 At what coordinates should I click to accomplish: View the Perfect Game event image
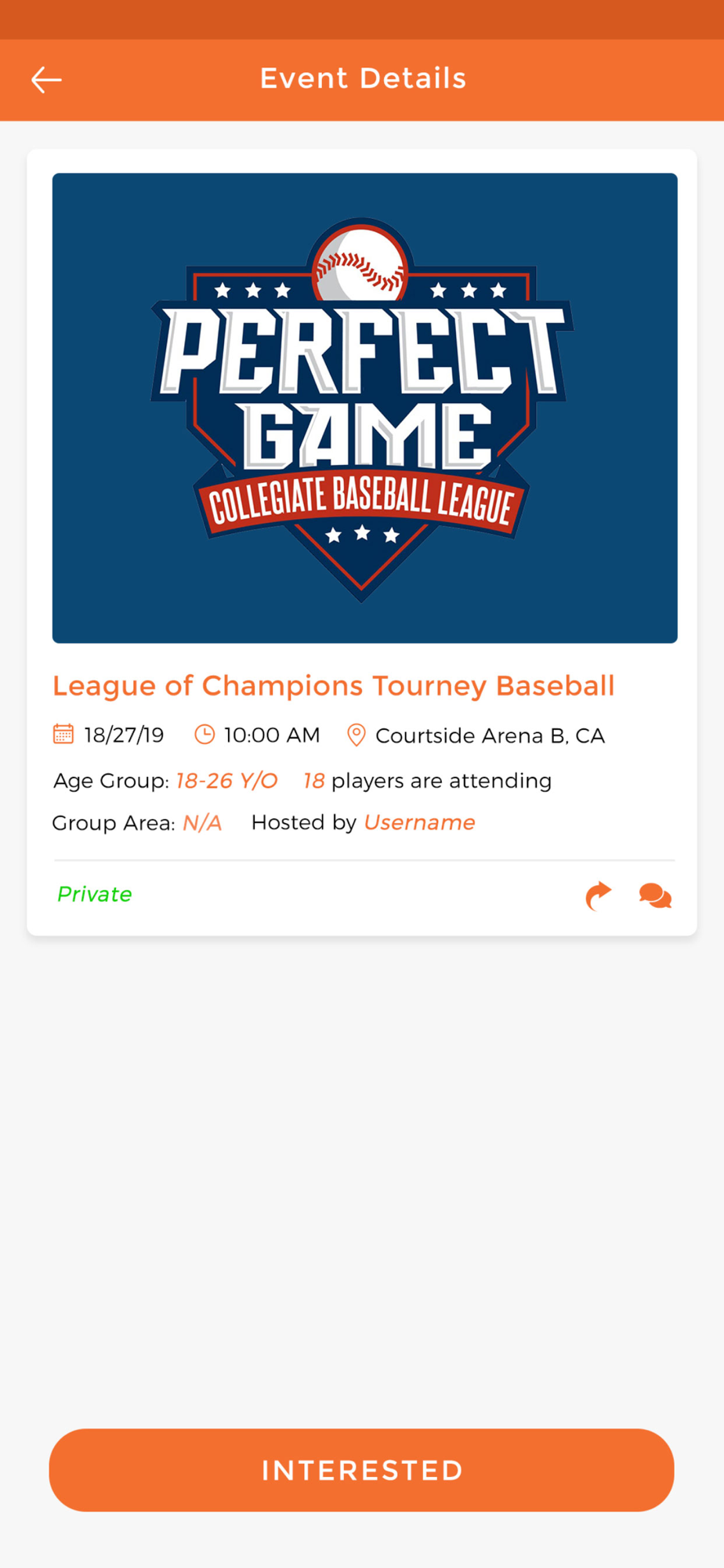(364, 408)
